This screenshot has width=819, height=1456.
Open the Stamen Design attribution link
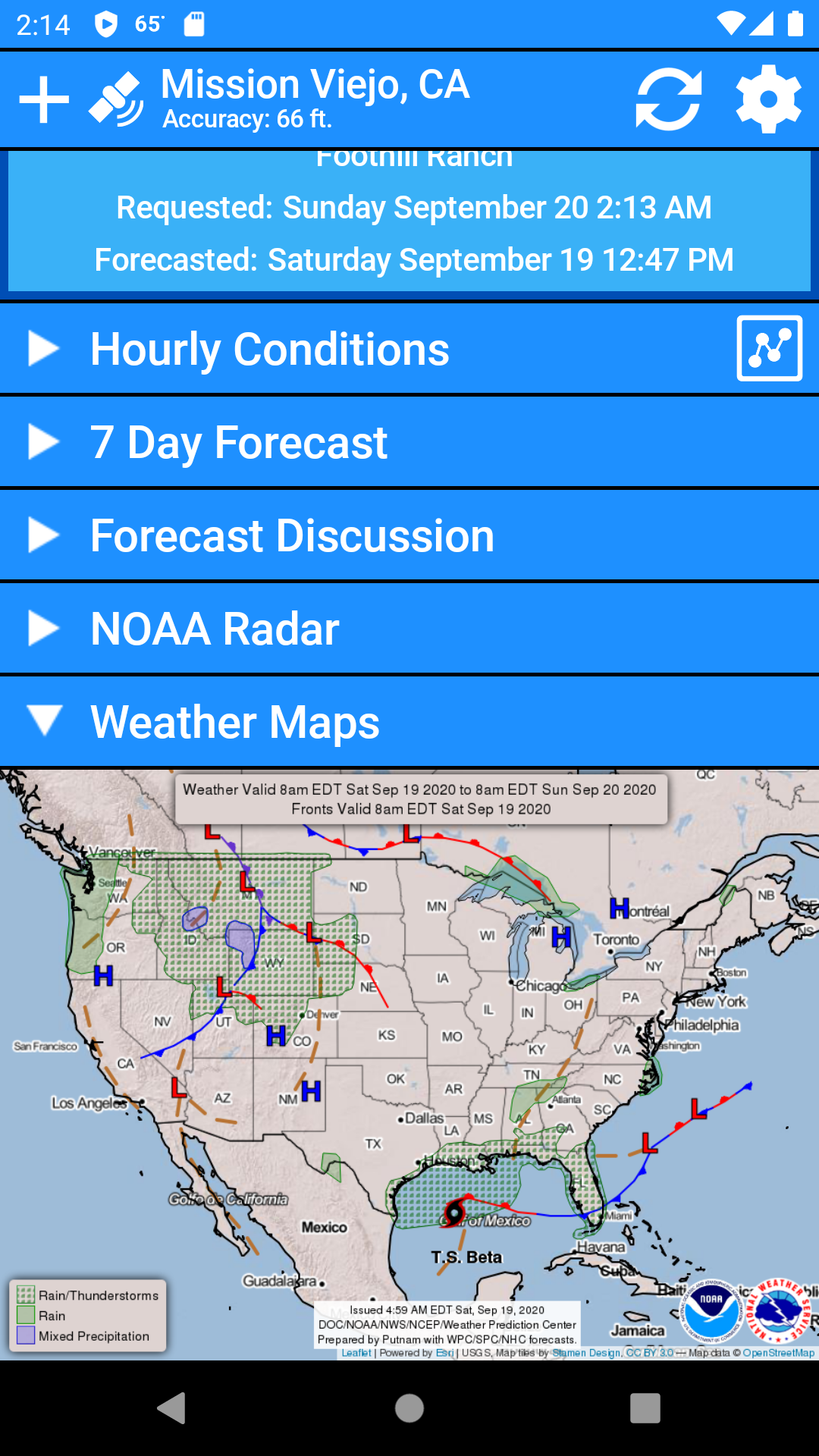click(586, 1352)
